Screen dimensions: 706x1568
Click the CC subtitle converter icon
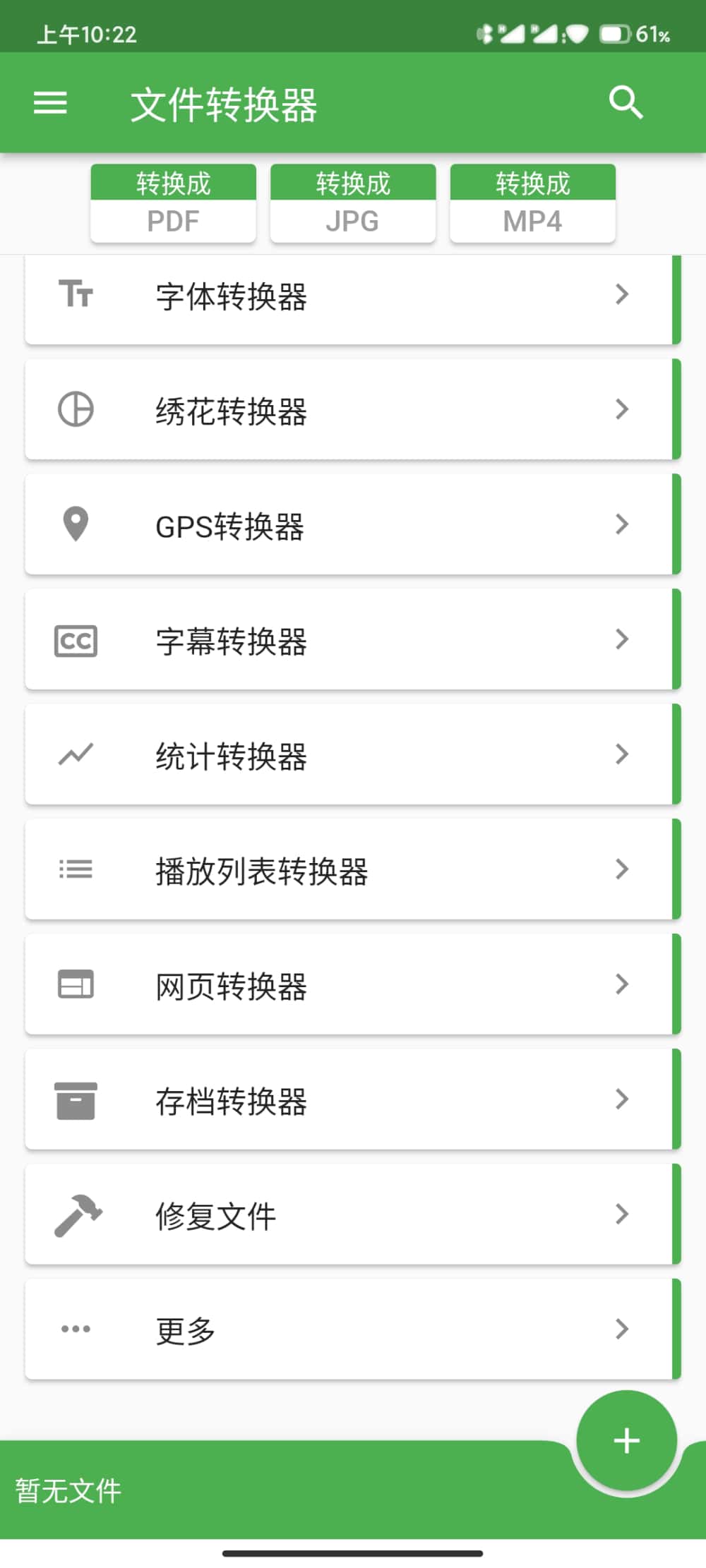(x=76, y=639)
